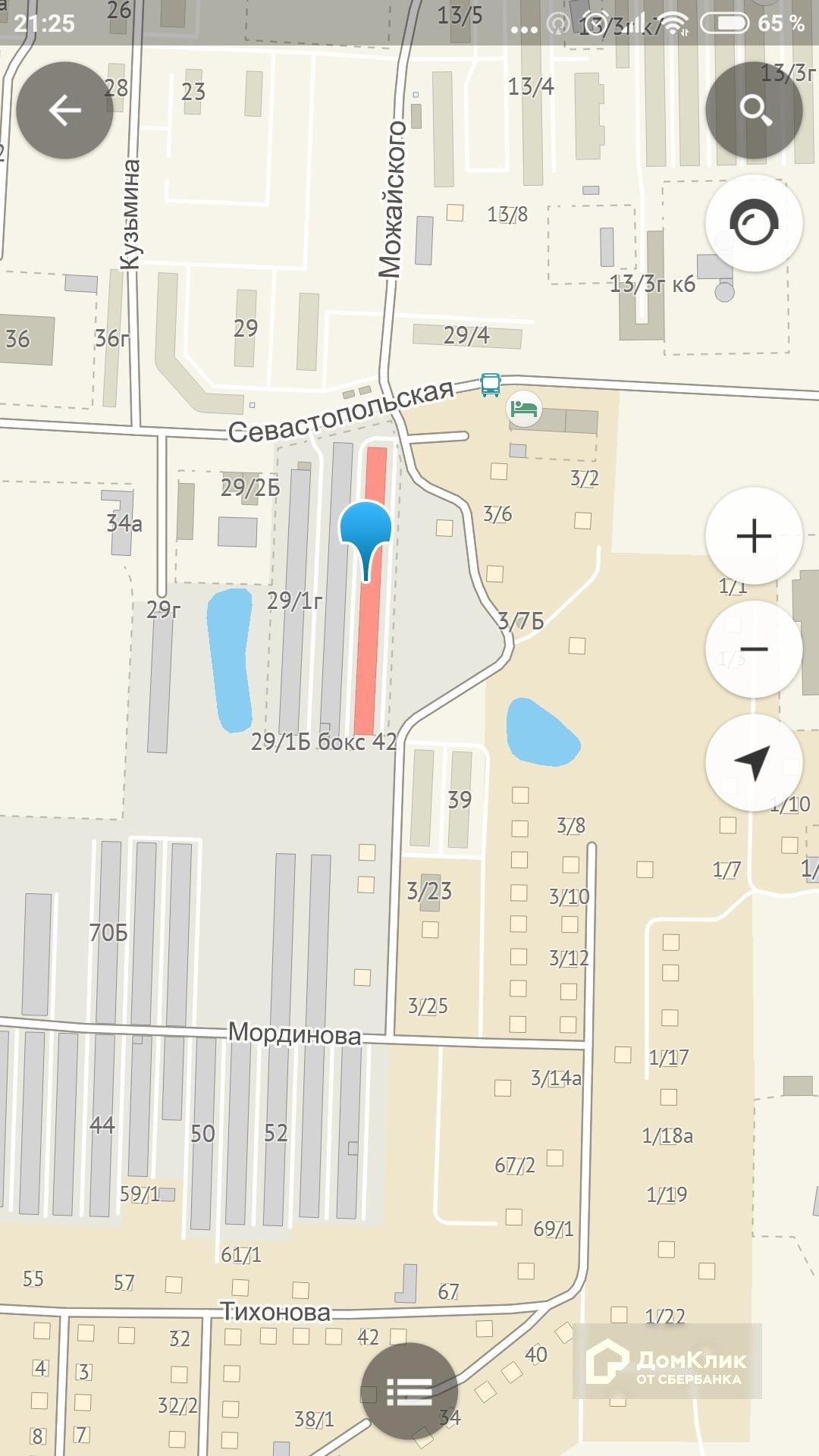Open the hotel marker near Севастопольская
The height and width of the screenshot is (1456, 819).
click(x=523, y=409)
